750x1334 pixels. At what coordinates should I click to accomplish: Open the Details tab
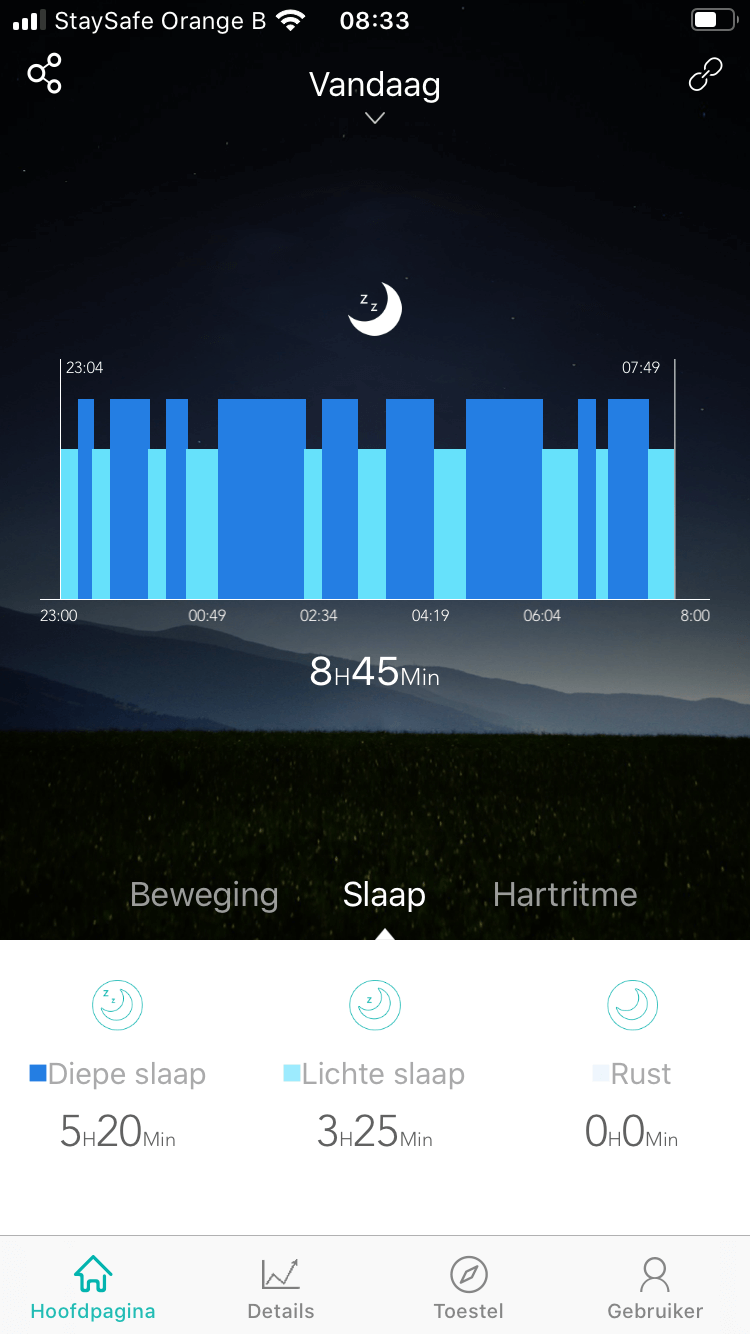click(281, 1288)
